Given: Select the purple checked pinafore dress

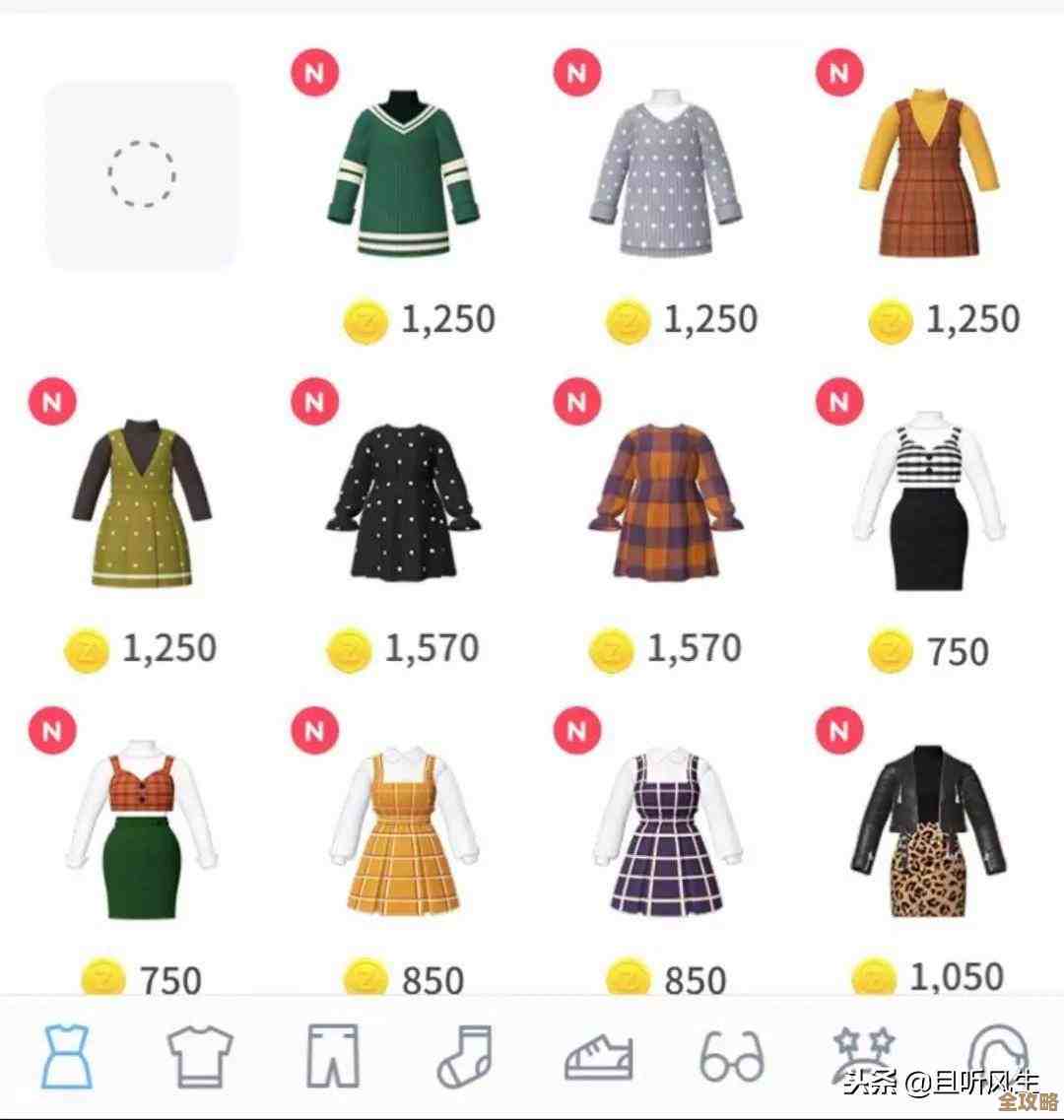Looking at the screenshot, I should click(x=668, y=832).
